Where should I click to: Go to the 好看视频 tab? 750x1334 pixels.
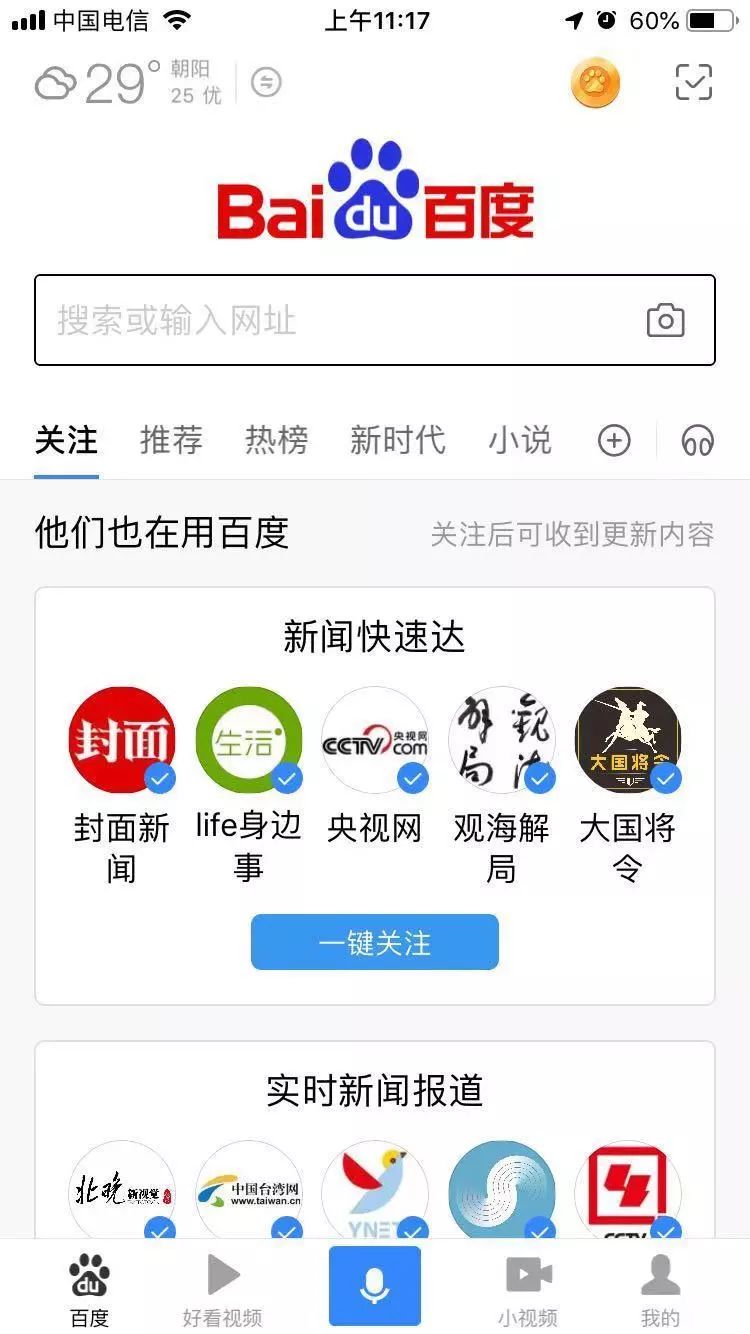(x=223, y=1288)
